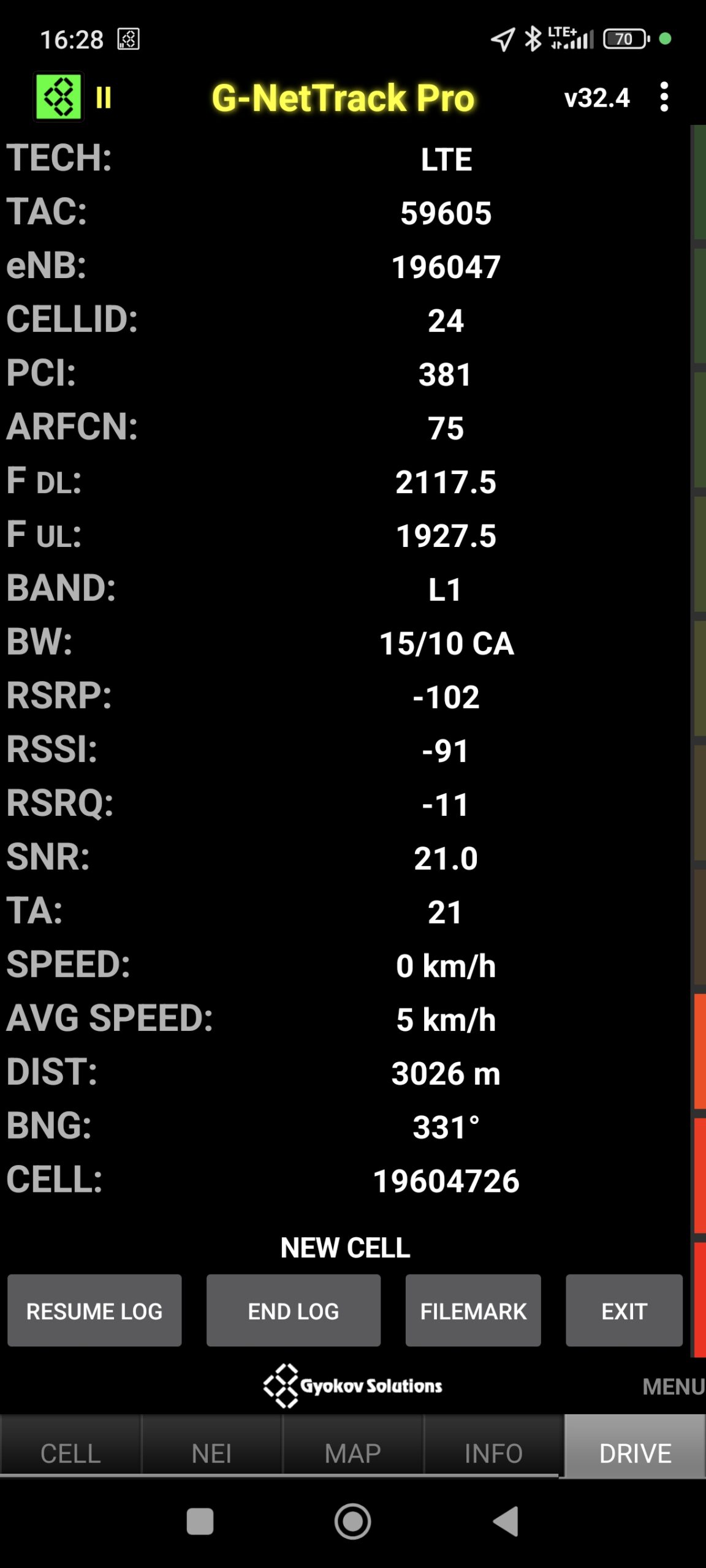Resume the log recording

[x=94, y=1311]
